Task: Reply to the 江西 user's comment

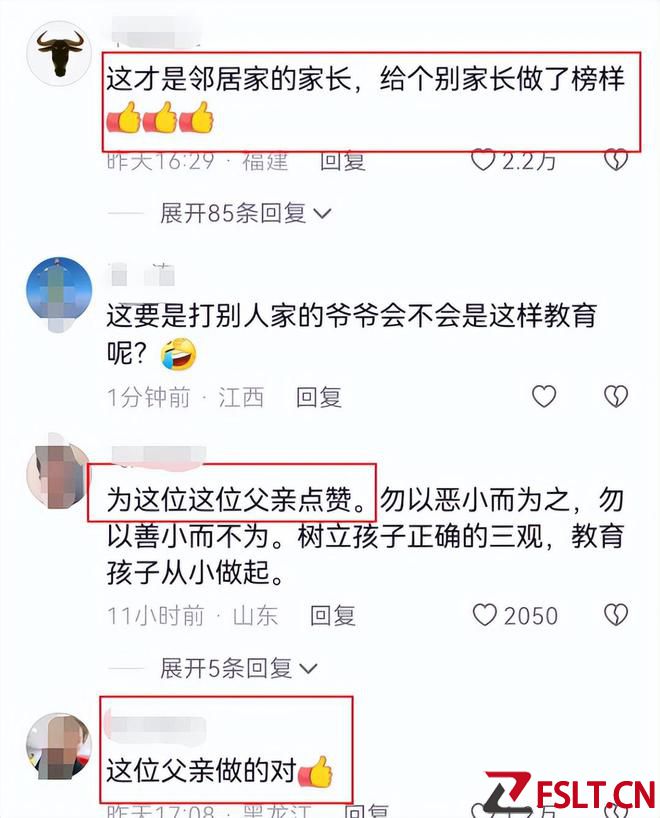Action: pyautogui.click(x=319, y=397)
